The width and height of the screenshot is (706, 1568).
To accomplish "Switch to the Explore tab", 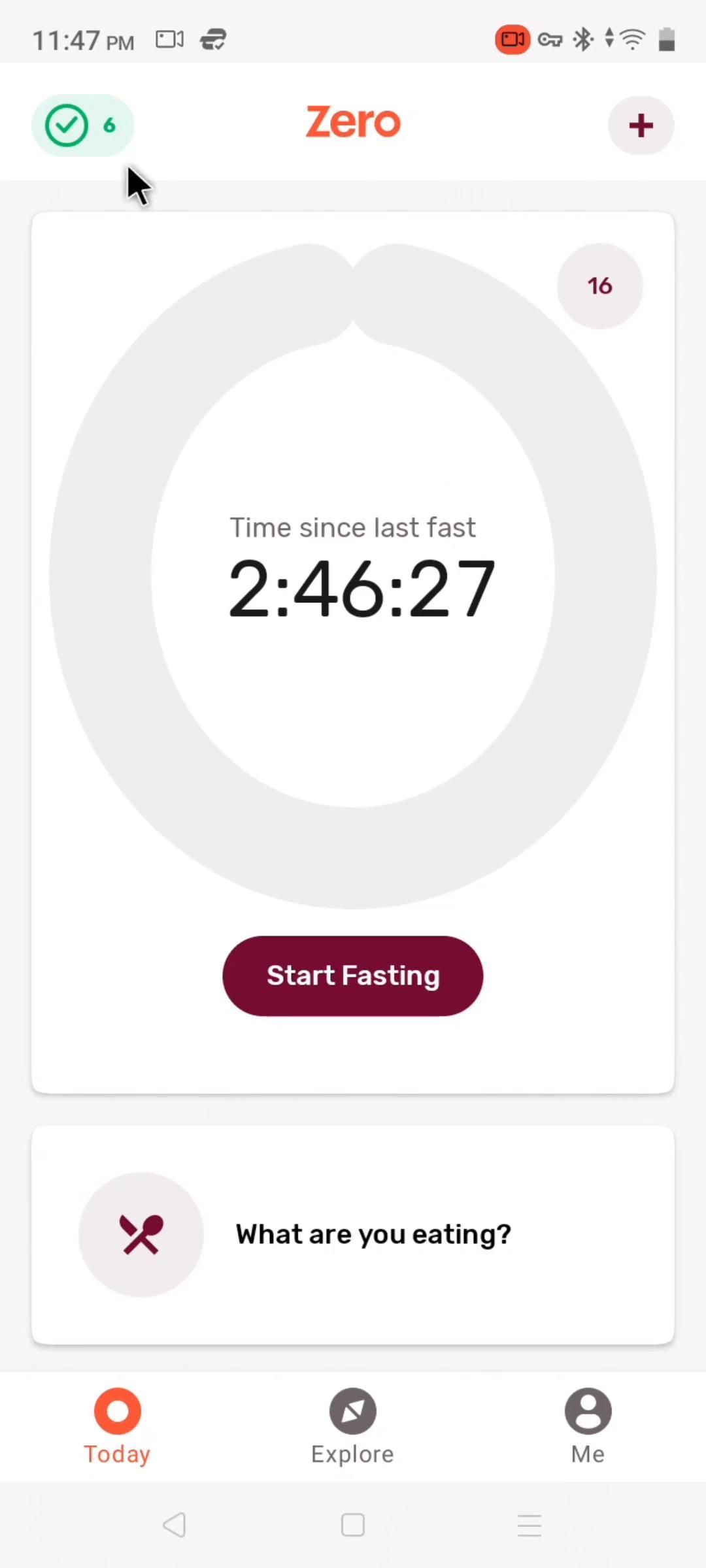I will click(x=352, y=1426).
